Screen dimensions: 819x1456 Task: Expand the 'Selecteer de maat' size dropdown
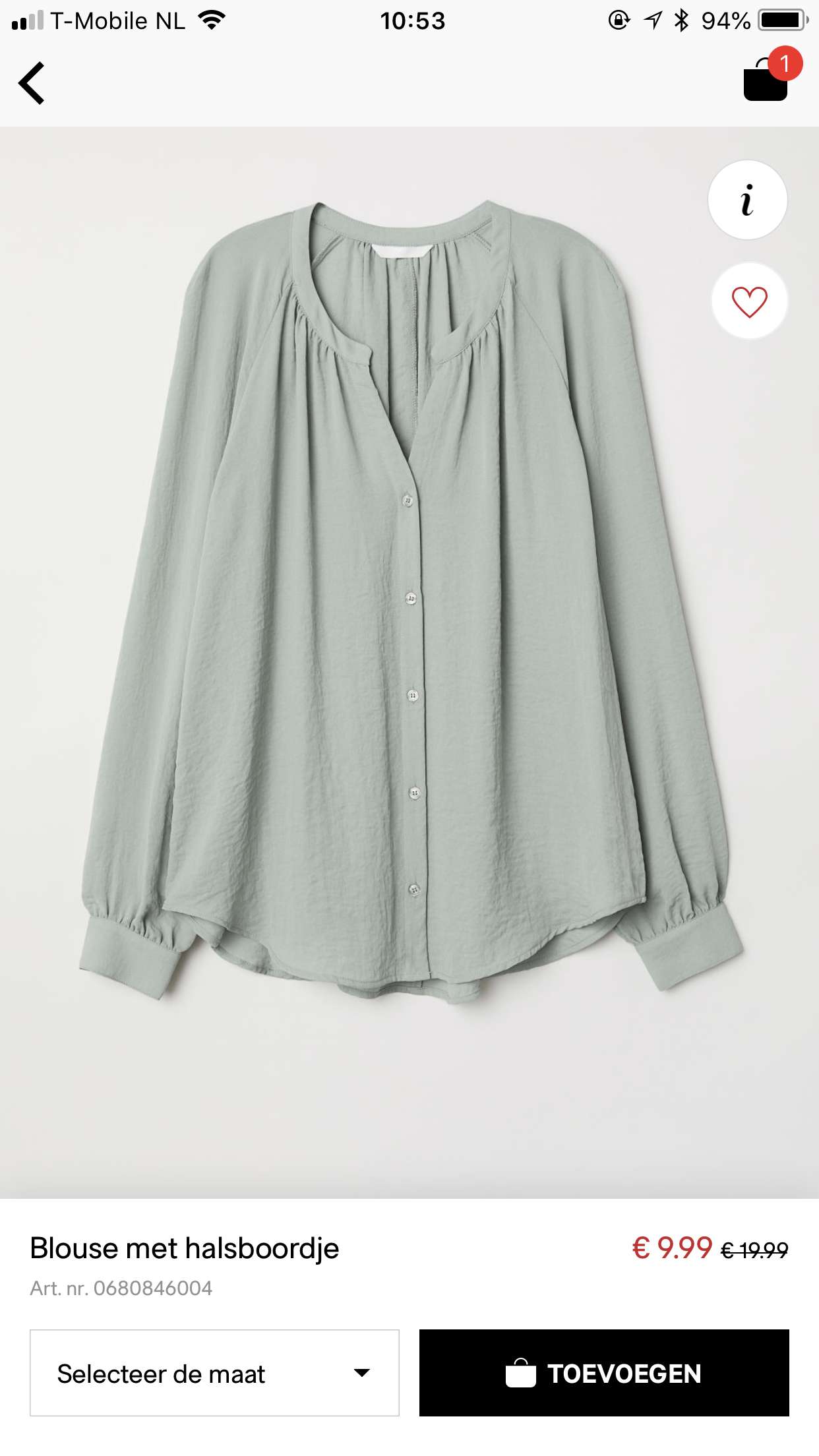[x=214, y=1373]
